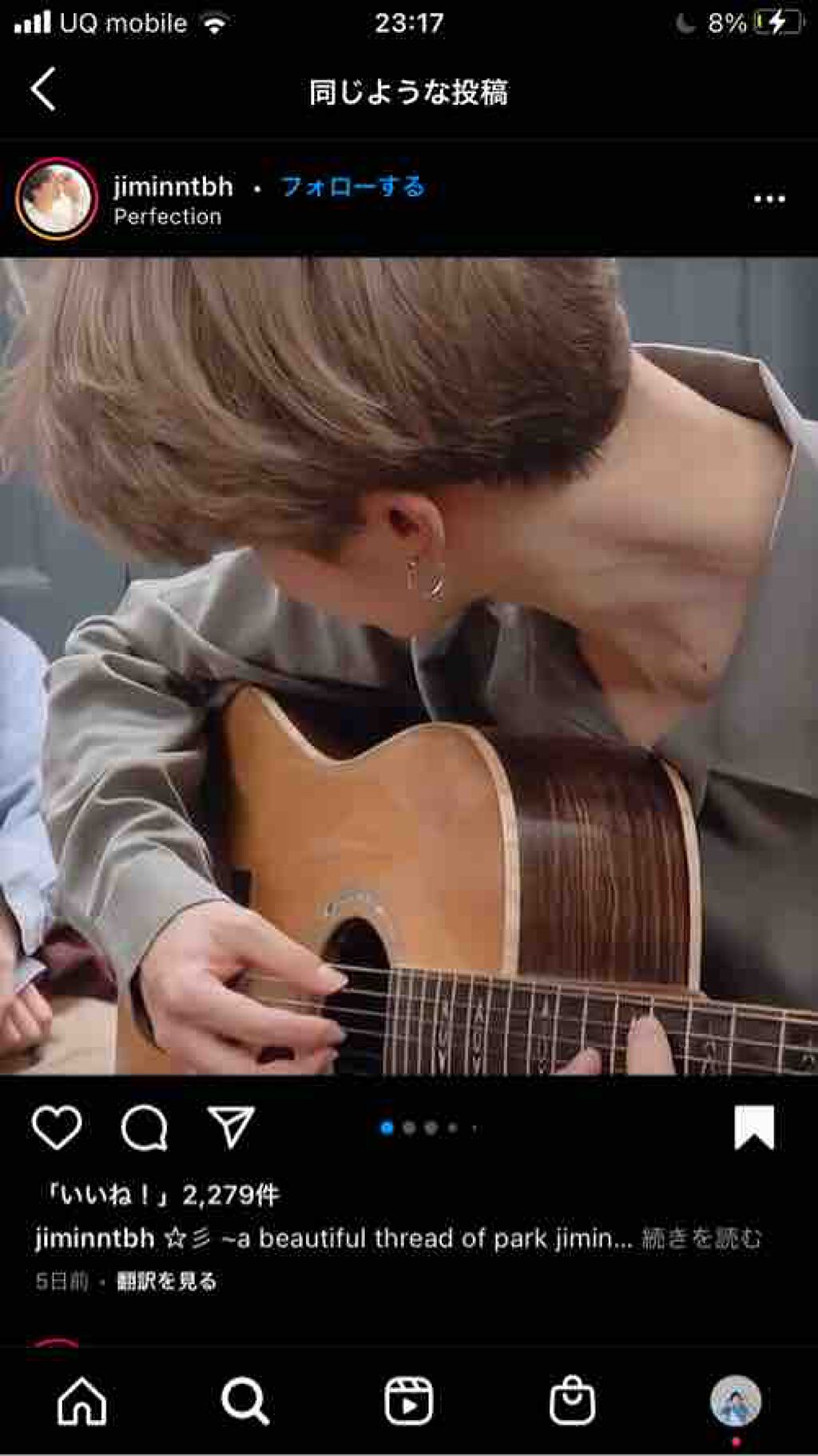Open the Shop tab
Image resolution: width=818 pixels, height=1456 pixels.
click(572, 1402)
